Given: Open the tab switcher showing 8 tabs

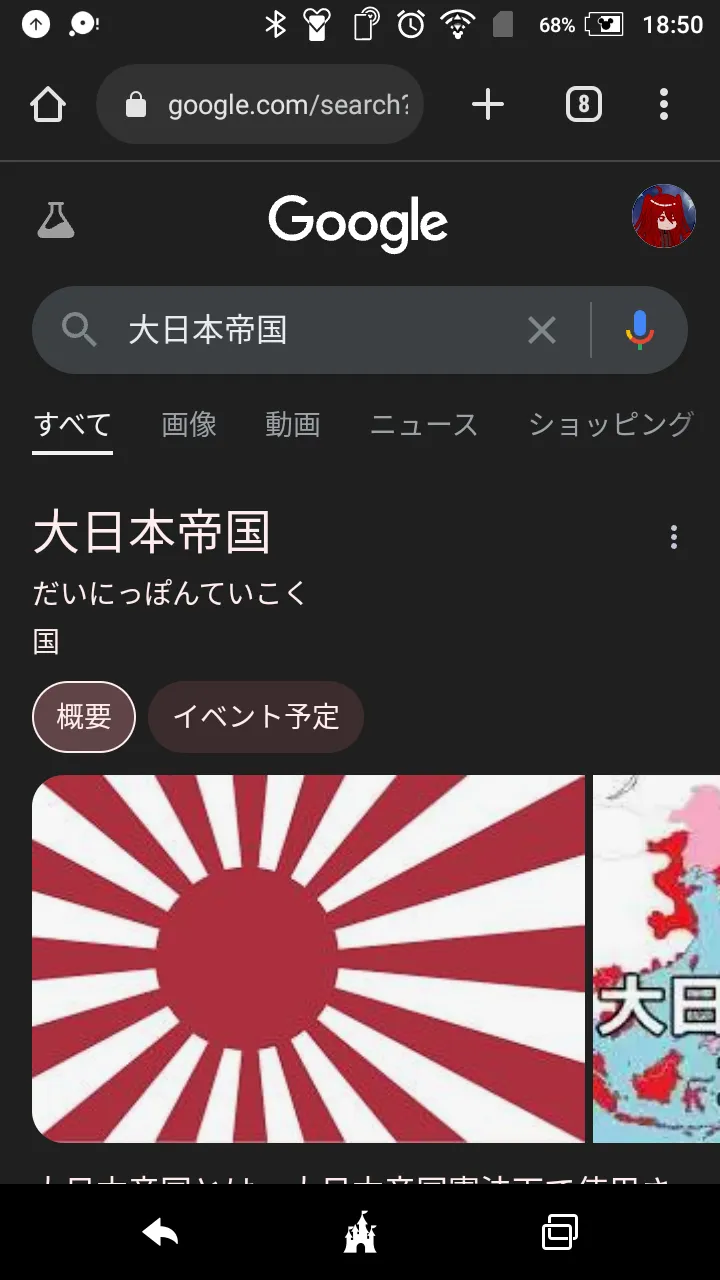Looking at the screenshot, I should tap(584, 105).
